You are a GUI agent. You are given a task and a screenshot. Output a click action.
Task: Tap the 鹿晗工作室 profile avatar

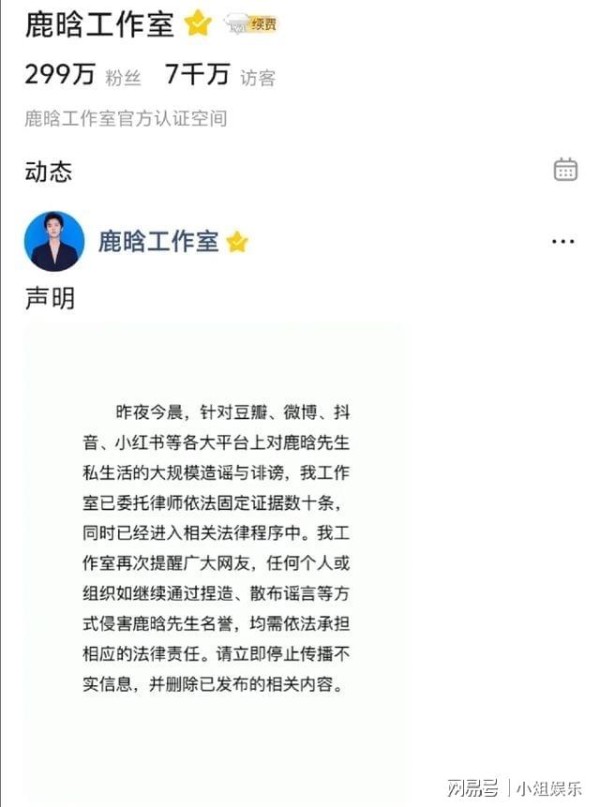tap(54, 241)
